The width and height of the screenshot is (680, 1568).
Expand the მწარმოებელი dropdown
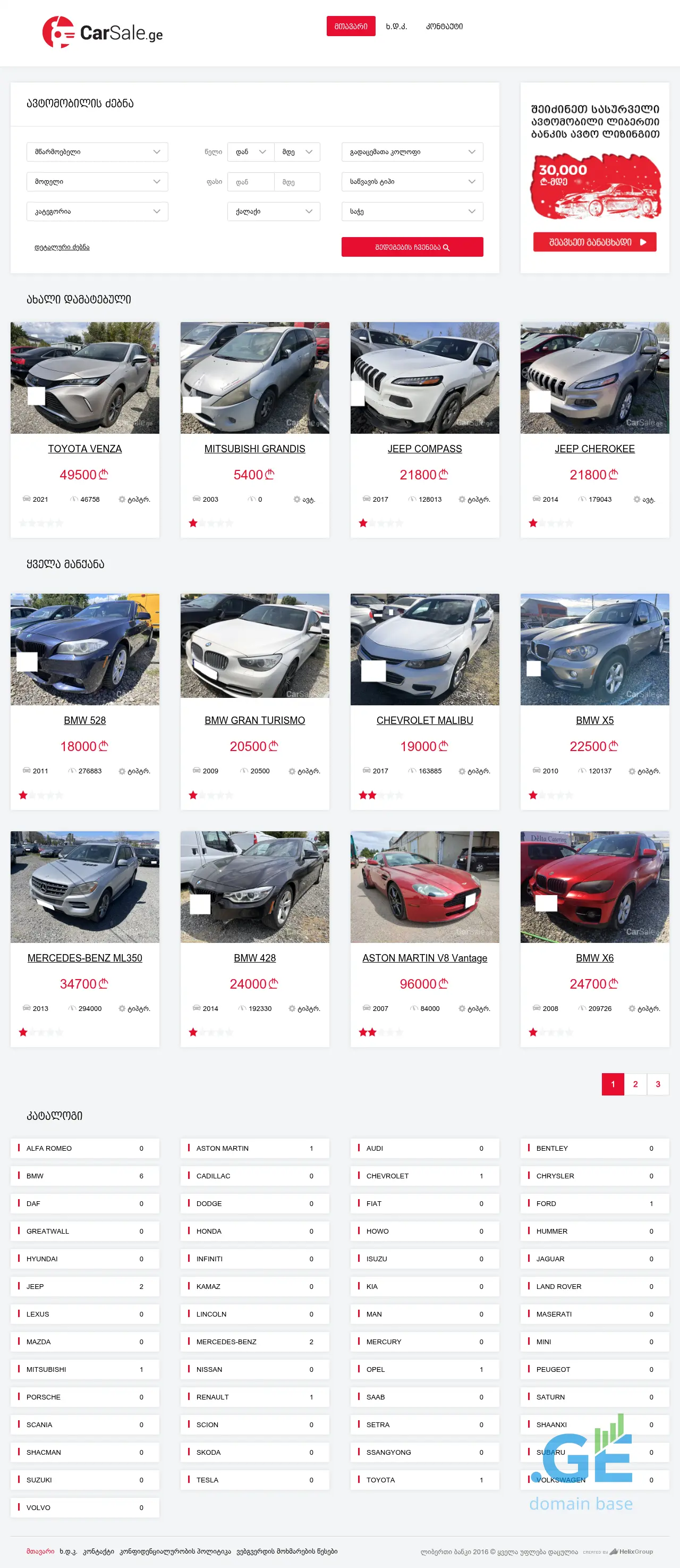[x=97, y=151]
